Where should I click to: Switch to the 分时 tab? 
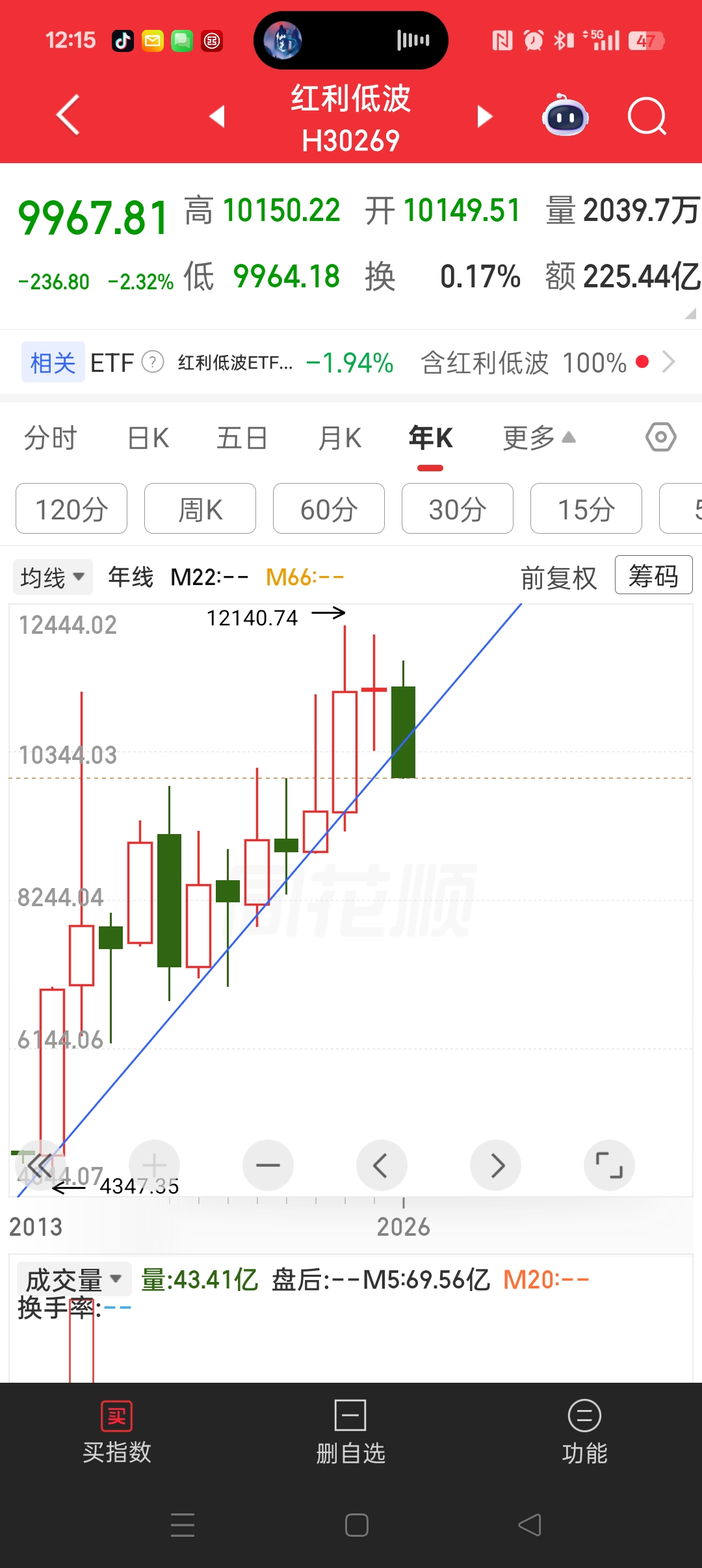click(51, 438)
